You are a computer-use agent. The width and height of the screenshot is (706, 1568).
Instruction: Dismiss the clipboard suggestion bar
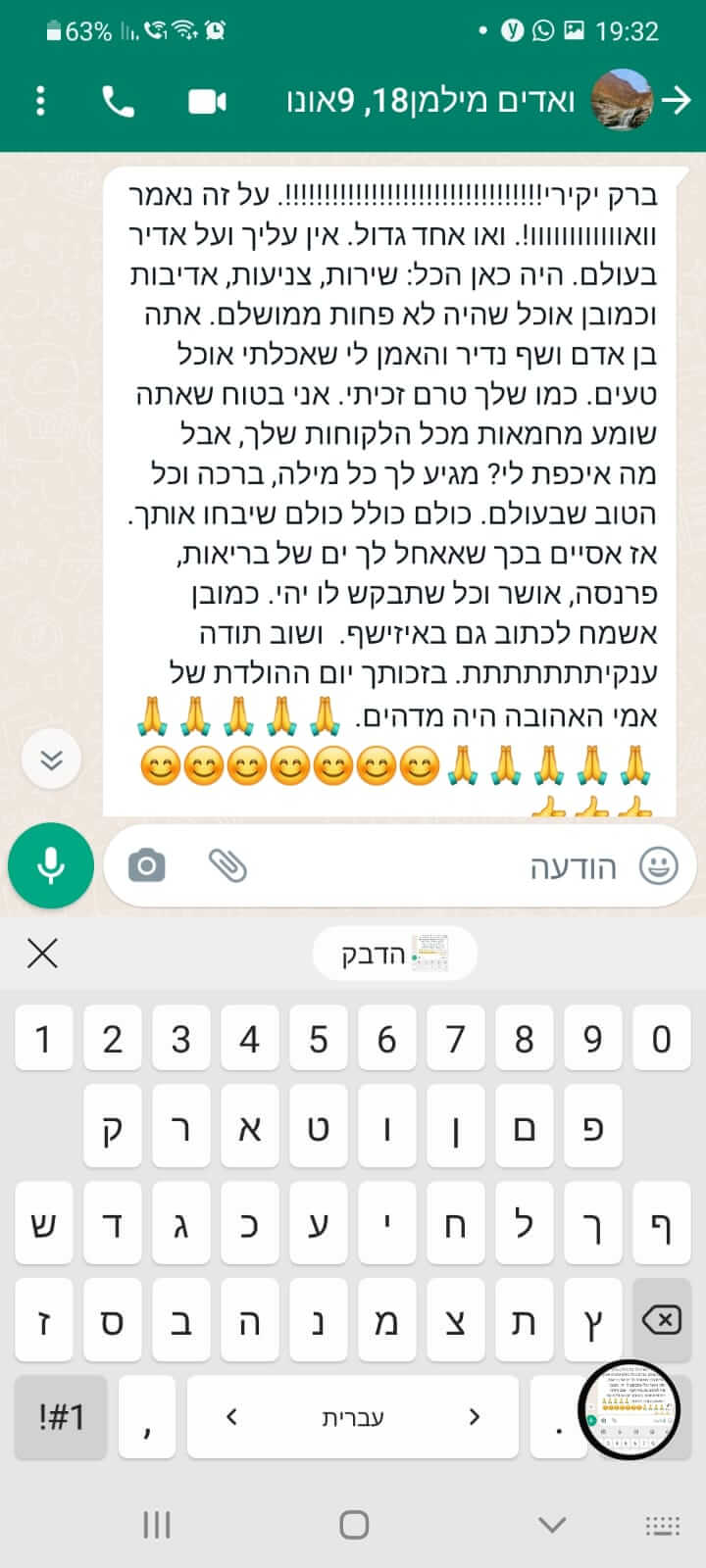pyautogui.click(x=42, y=954)
